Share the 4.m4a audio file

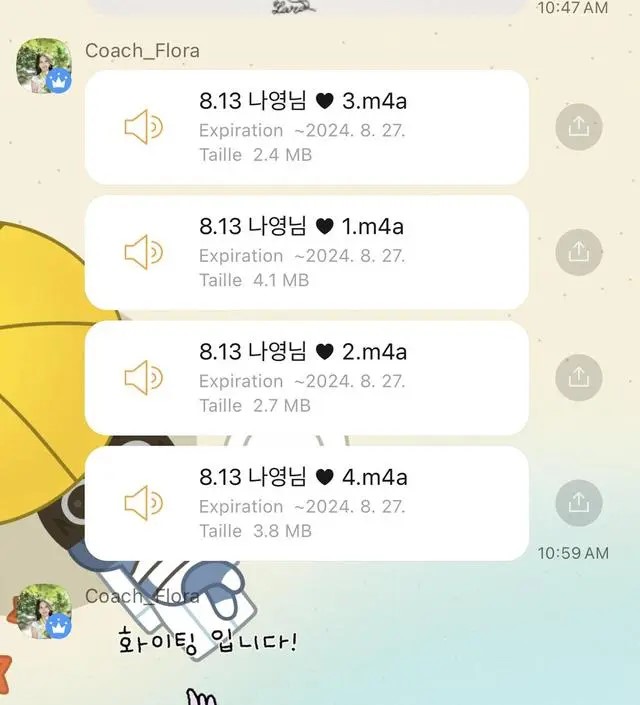pos(579,503)
